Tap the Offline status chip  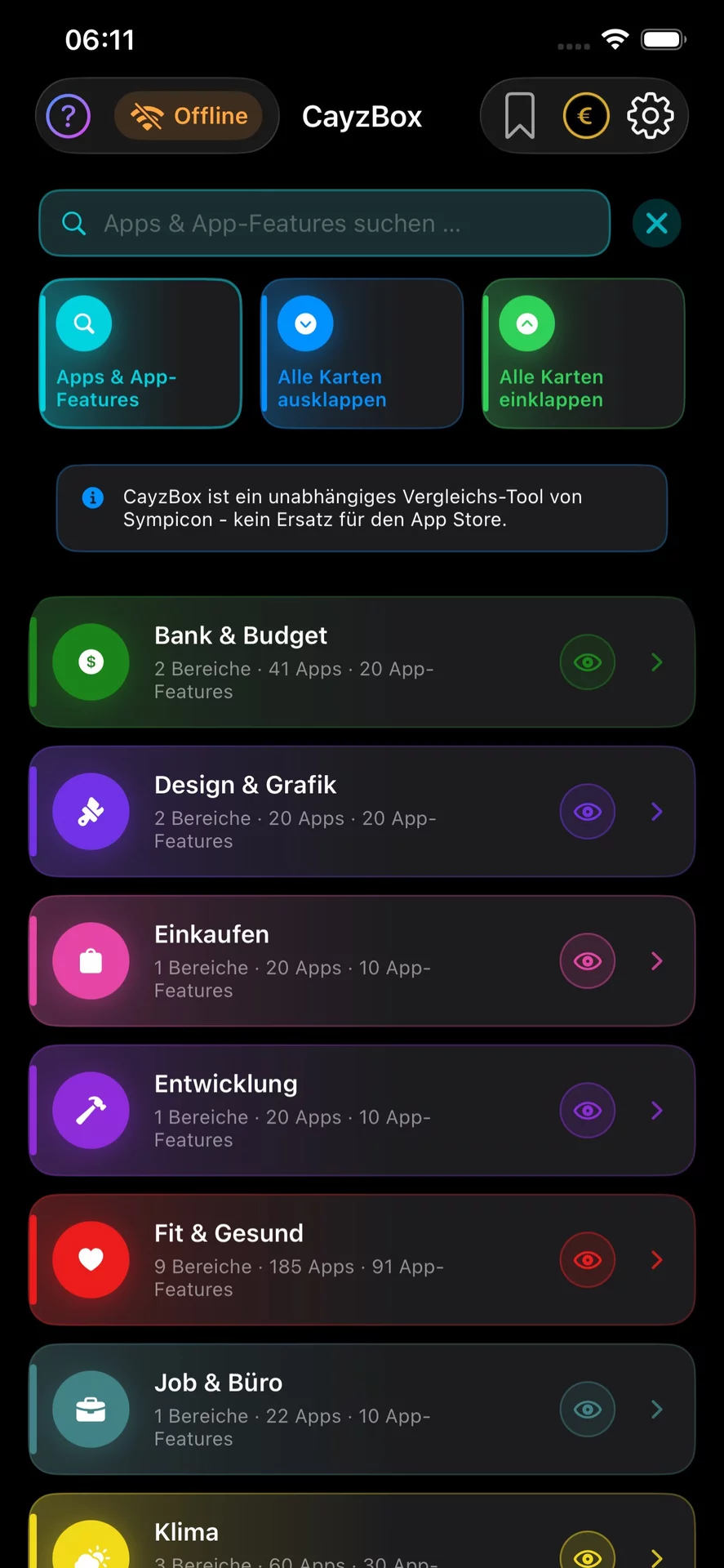189,116
